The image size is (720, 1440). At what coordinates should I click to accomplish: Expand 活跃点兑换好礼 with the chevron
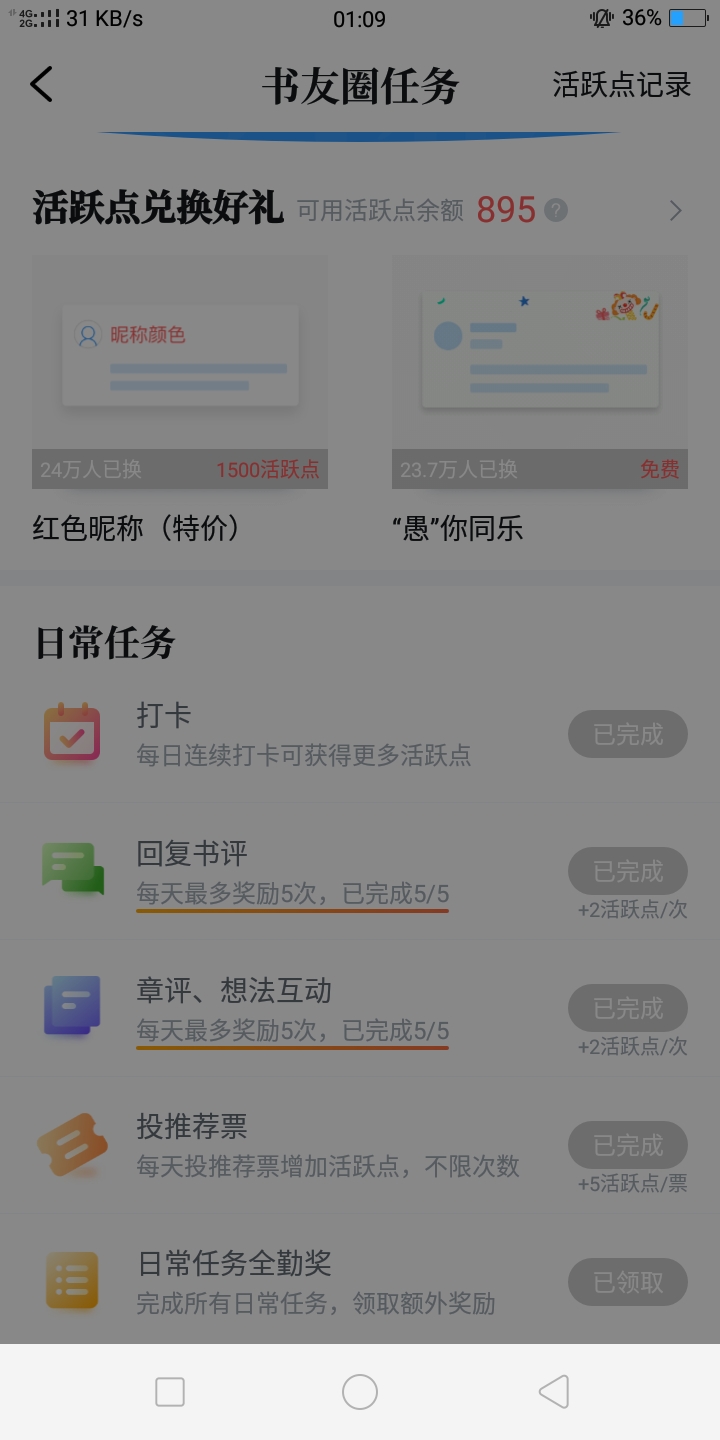tap(676, 210)
